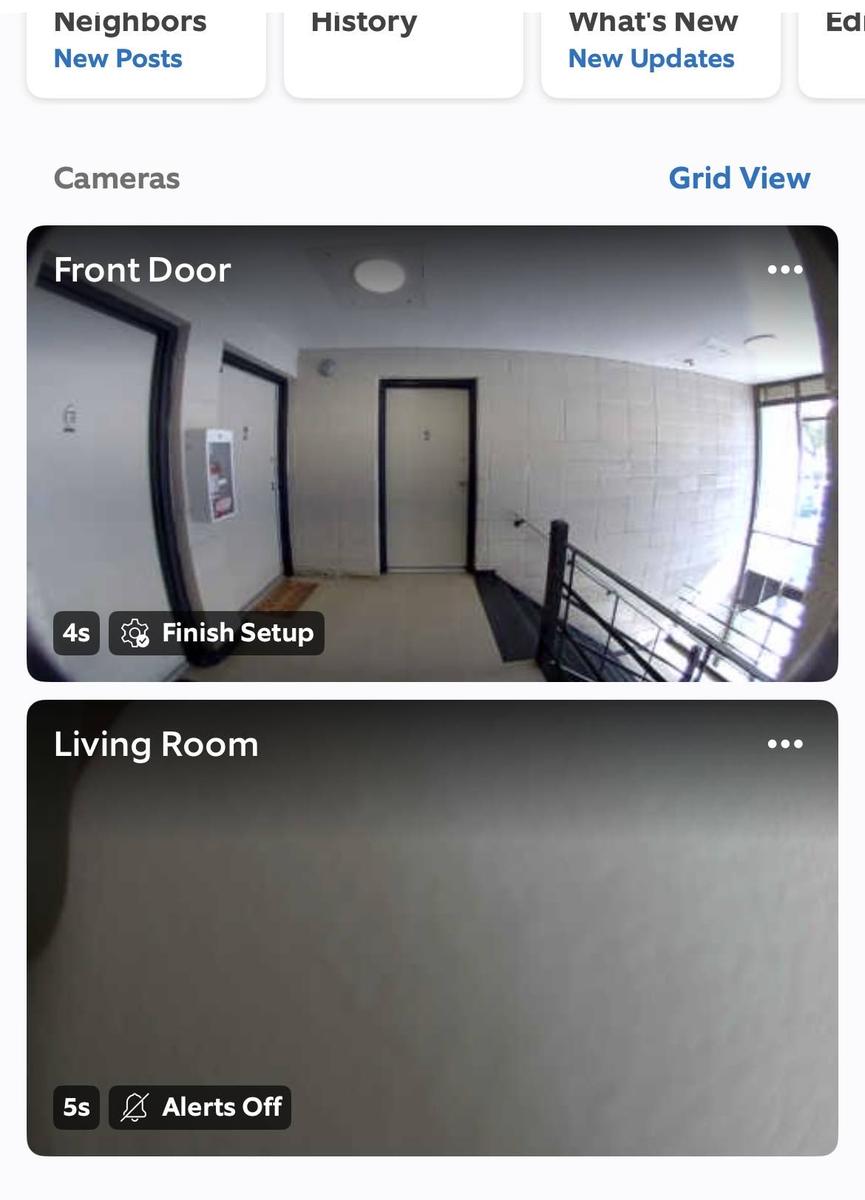The height and width of the screenshot is (1200, 865).
Task: Open the Front Door camera options menu
Action: [x=786, y=269]
